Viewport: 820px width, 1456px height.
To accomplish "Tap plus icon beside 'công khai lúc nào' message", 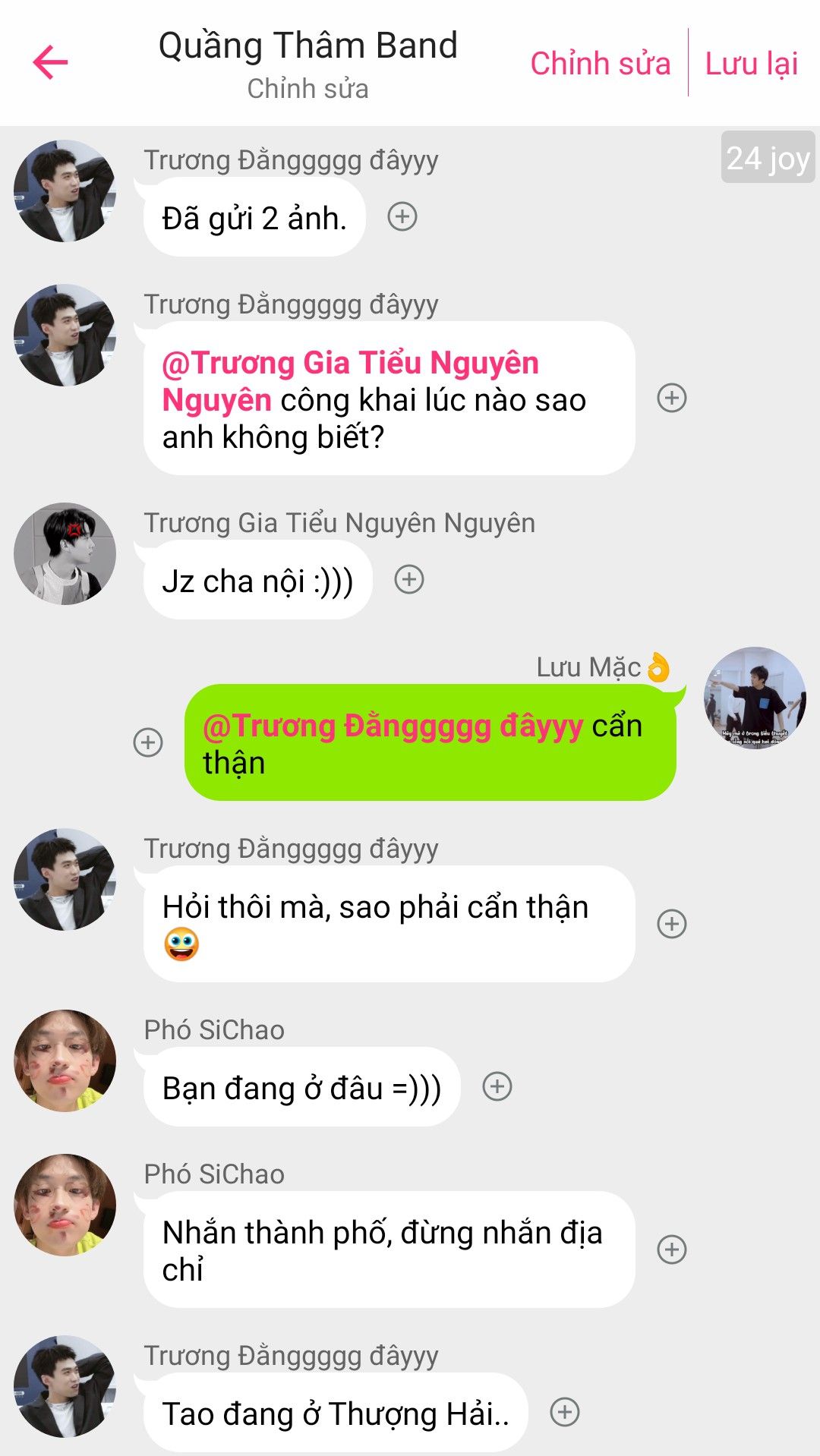I will tap(672, 398).
